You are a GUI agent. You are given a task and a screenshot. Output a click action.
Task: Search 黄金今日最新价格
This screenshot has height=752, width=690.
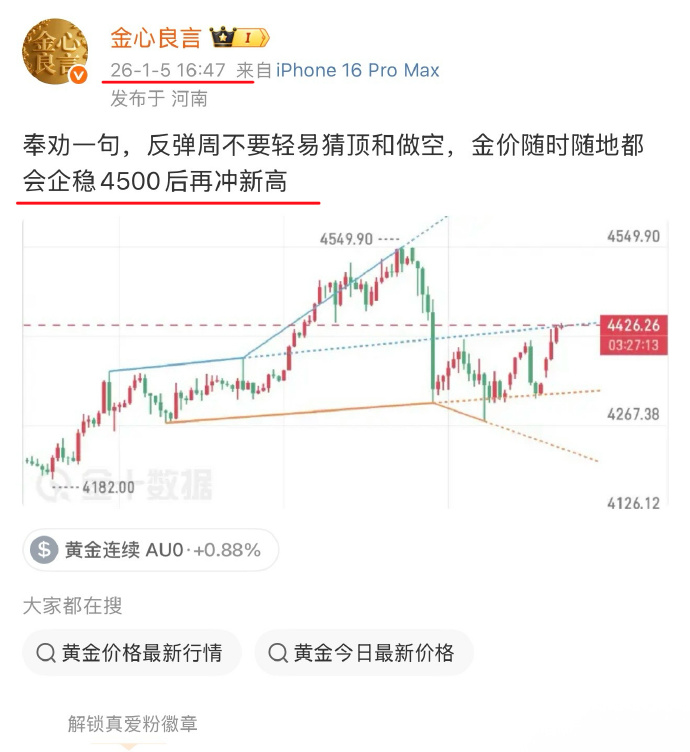tap(364, 653)
